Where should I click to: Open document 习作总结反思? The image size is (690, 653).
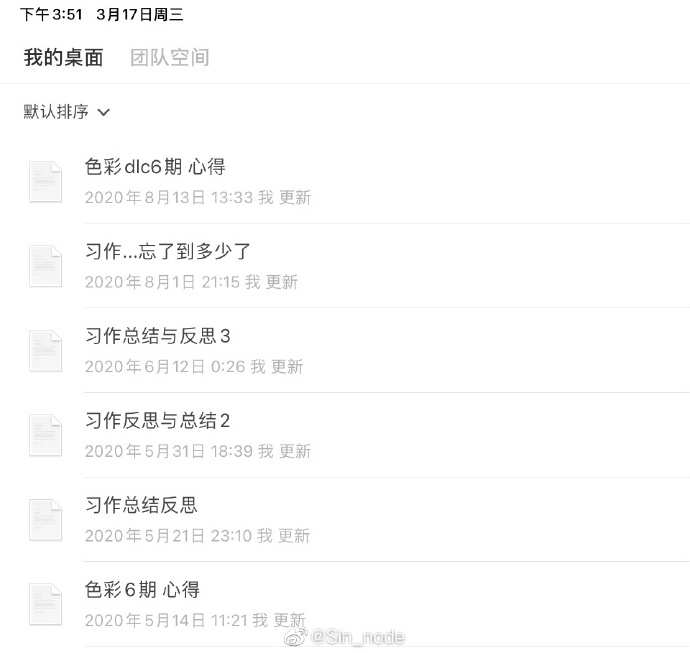(142, 505)
